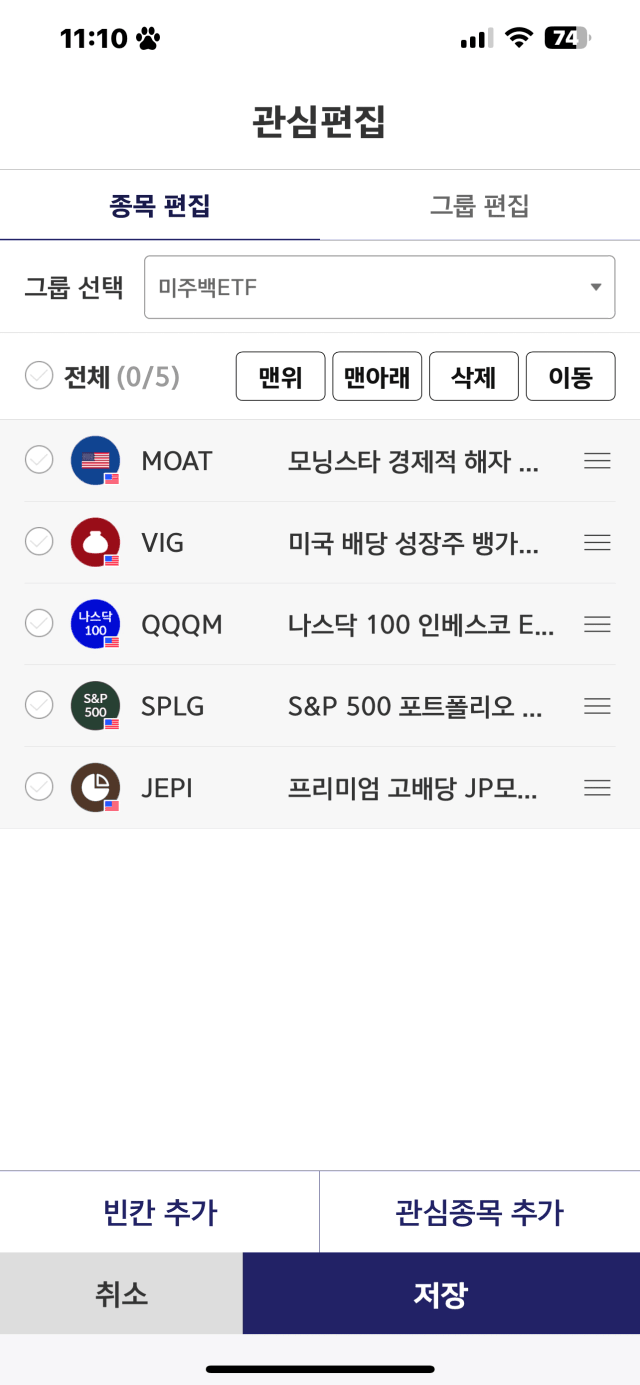640x1385 pixels.
Task: Switch to the 그룹 편집 tab
Action: point(480,206)
